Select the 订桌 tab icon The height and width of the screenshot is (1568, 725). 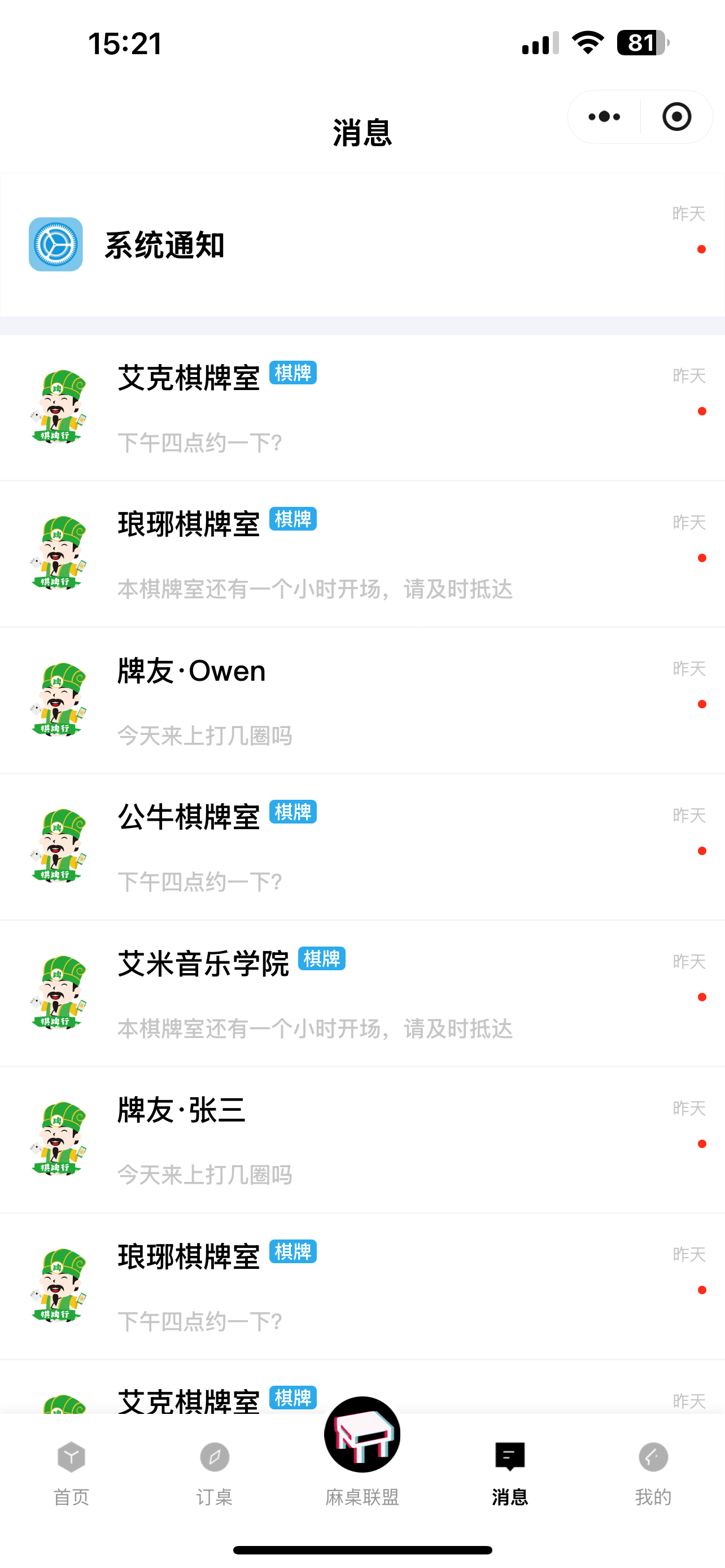214,1458
